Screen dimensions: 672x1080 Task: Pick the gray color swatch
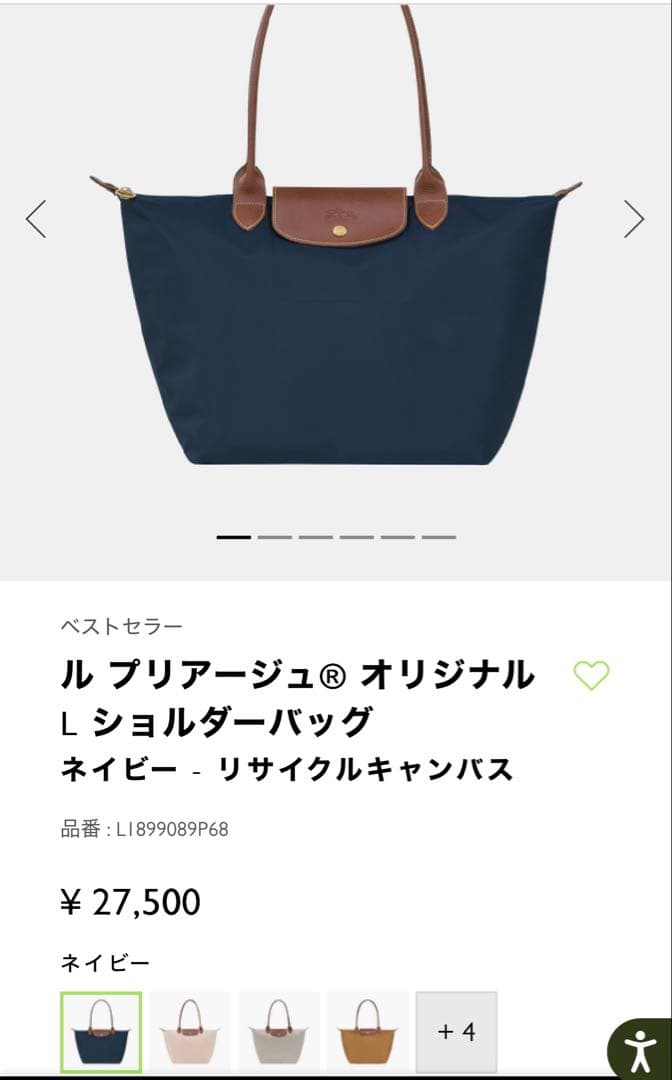click(x=279, y=1032)
